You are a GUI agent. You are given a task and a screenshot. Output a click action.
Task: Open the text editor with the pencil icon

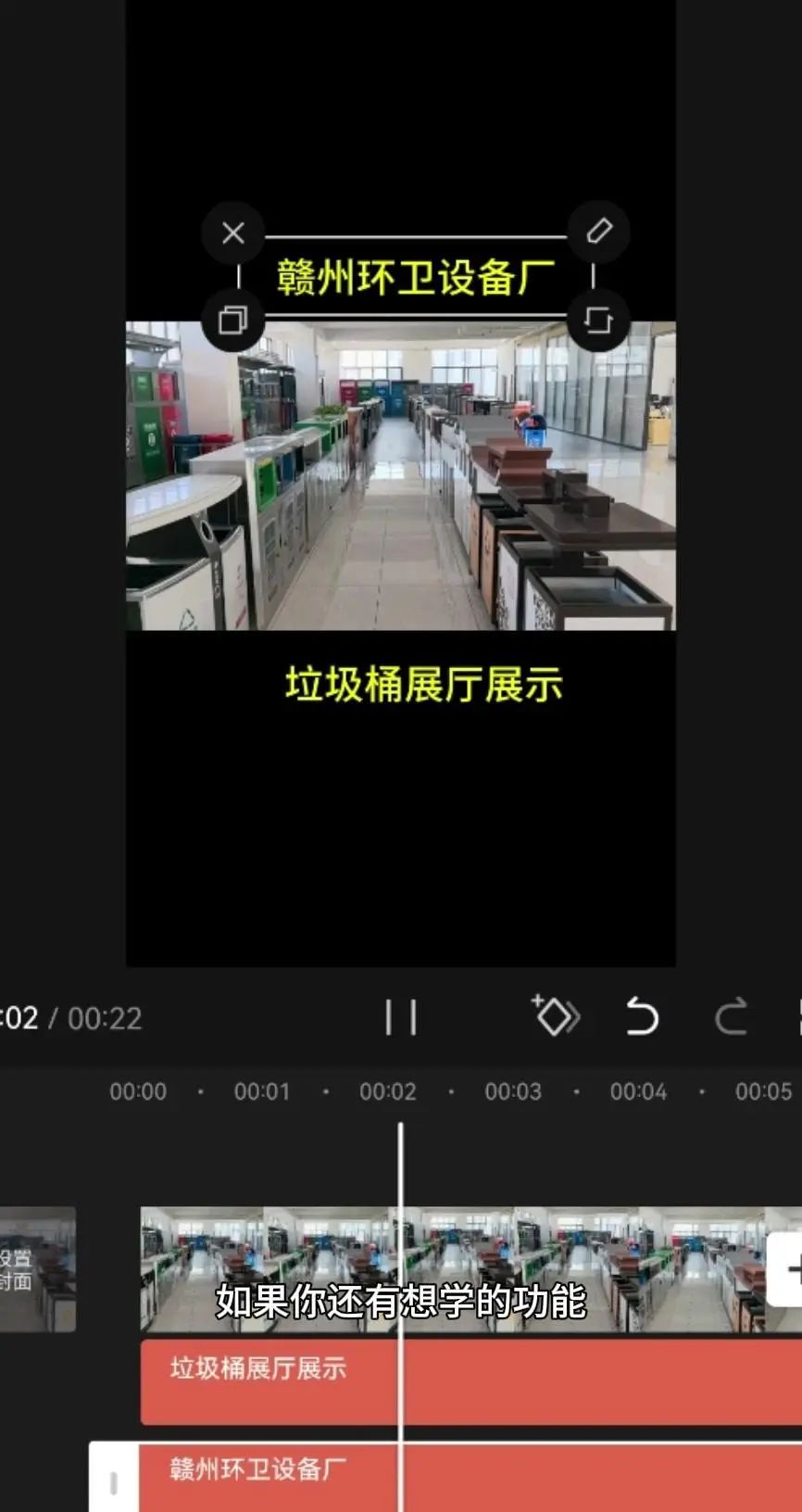[x=600, y=230]
